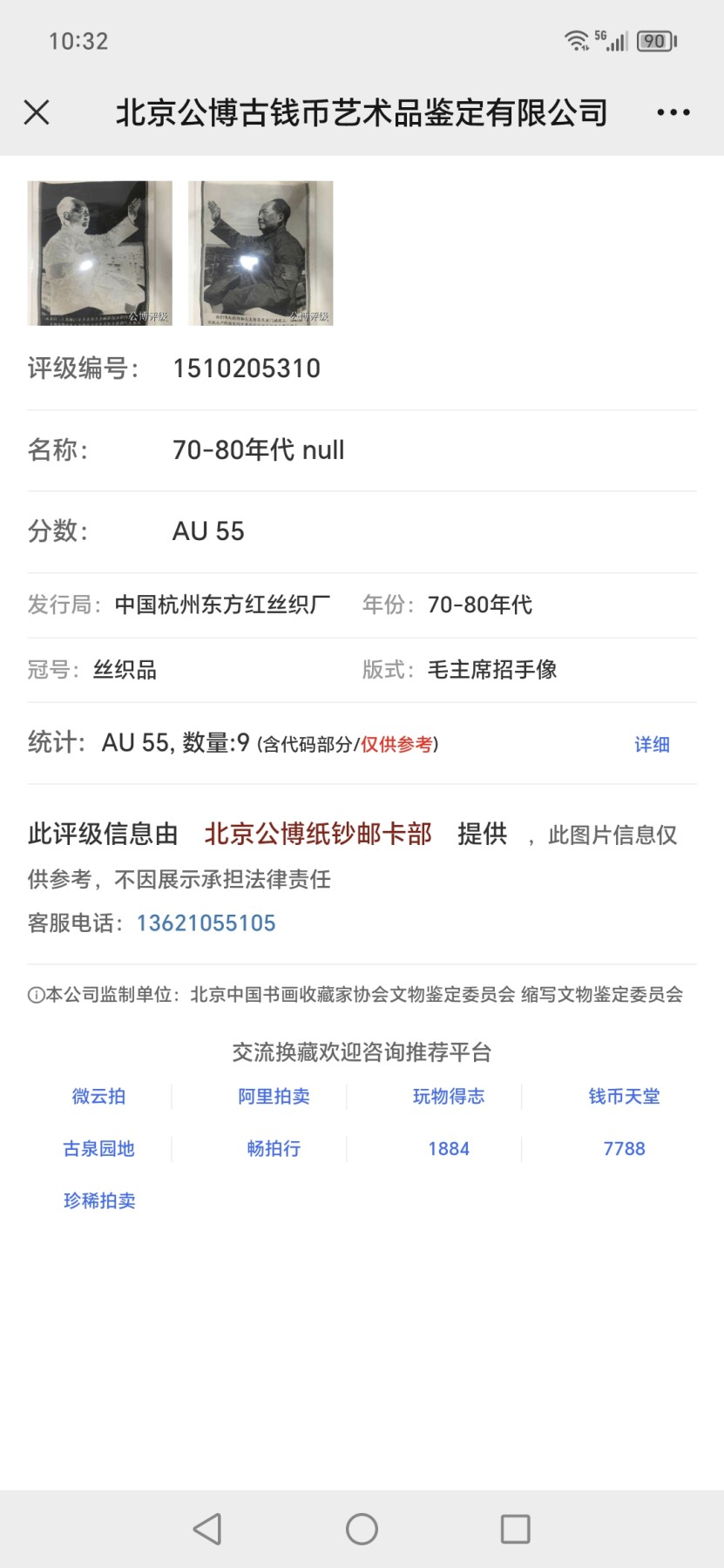Visit the 畅拍行 platform

[274, 1149]
